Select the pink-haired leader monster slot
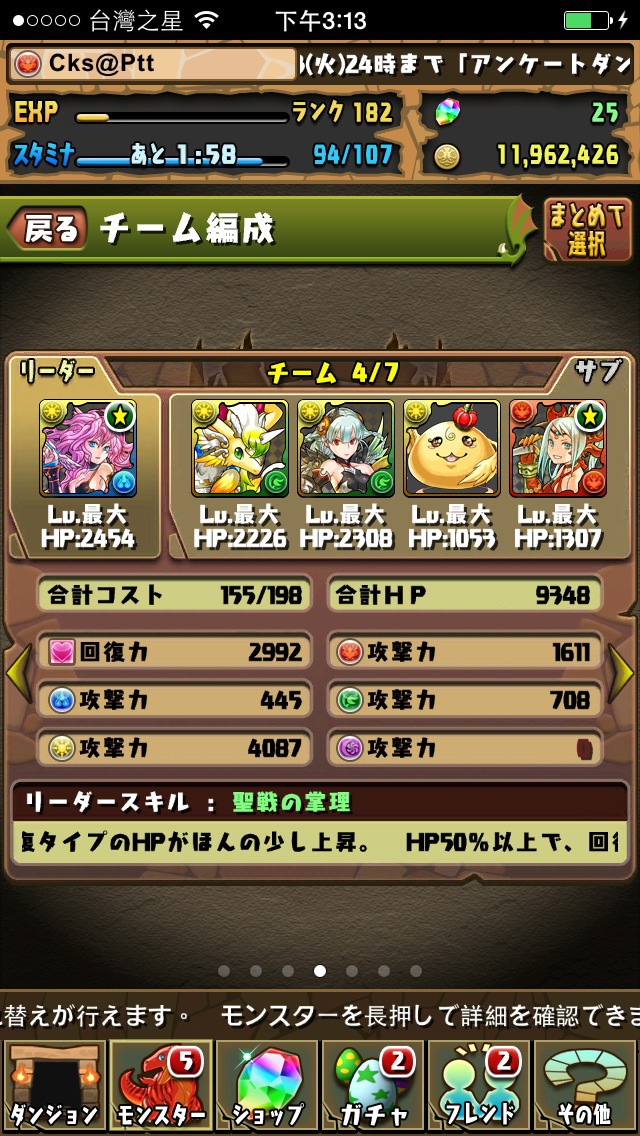Screen dimensions: 640x1136 [87, 447]
